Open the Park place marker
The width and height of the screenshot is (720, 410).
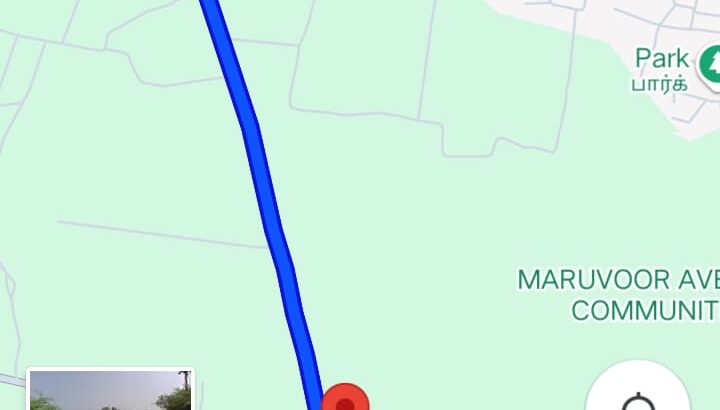711,64
